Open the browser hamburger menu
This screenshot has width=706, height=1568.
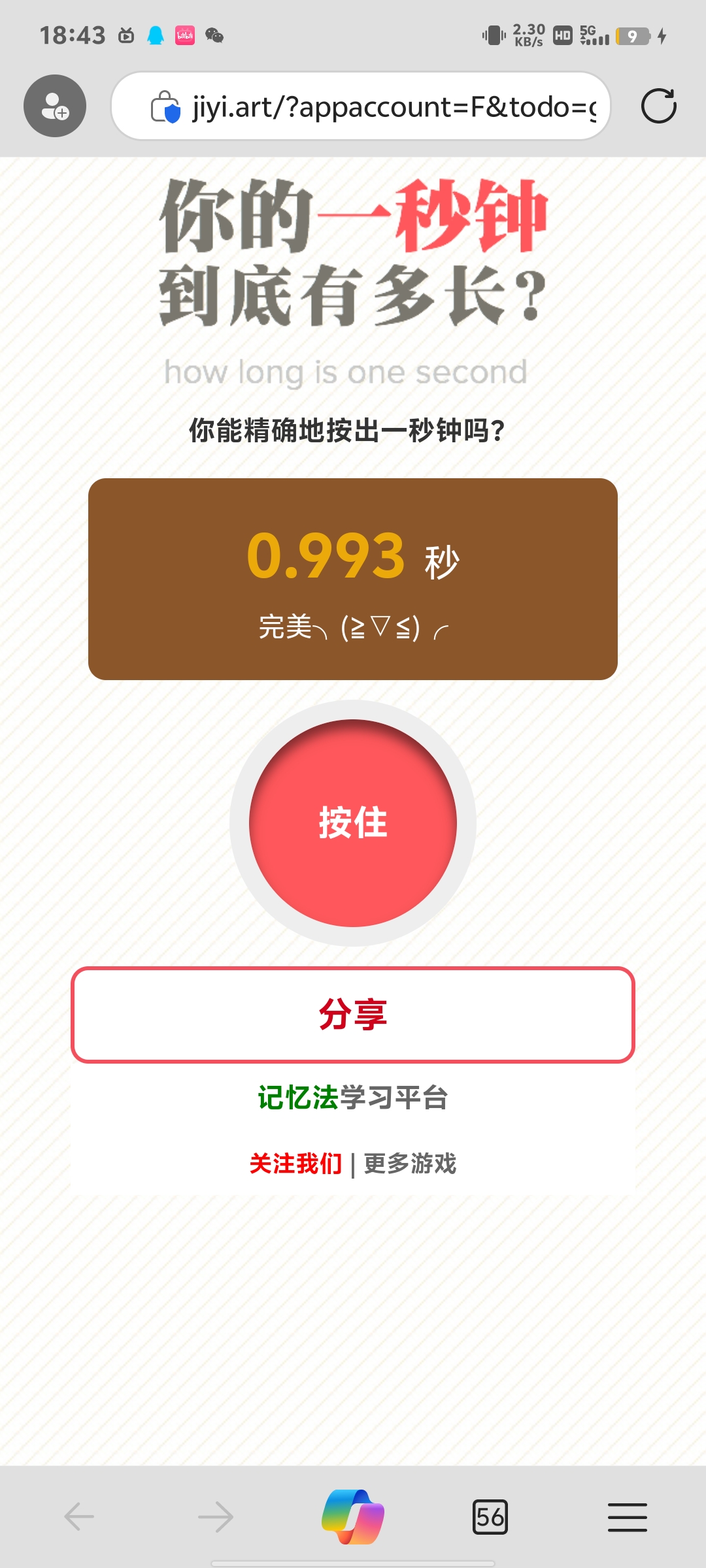(627, 1516)
